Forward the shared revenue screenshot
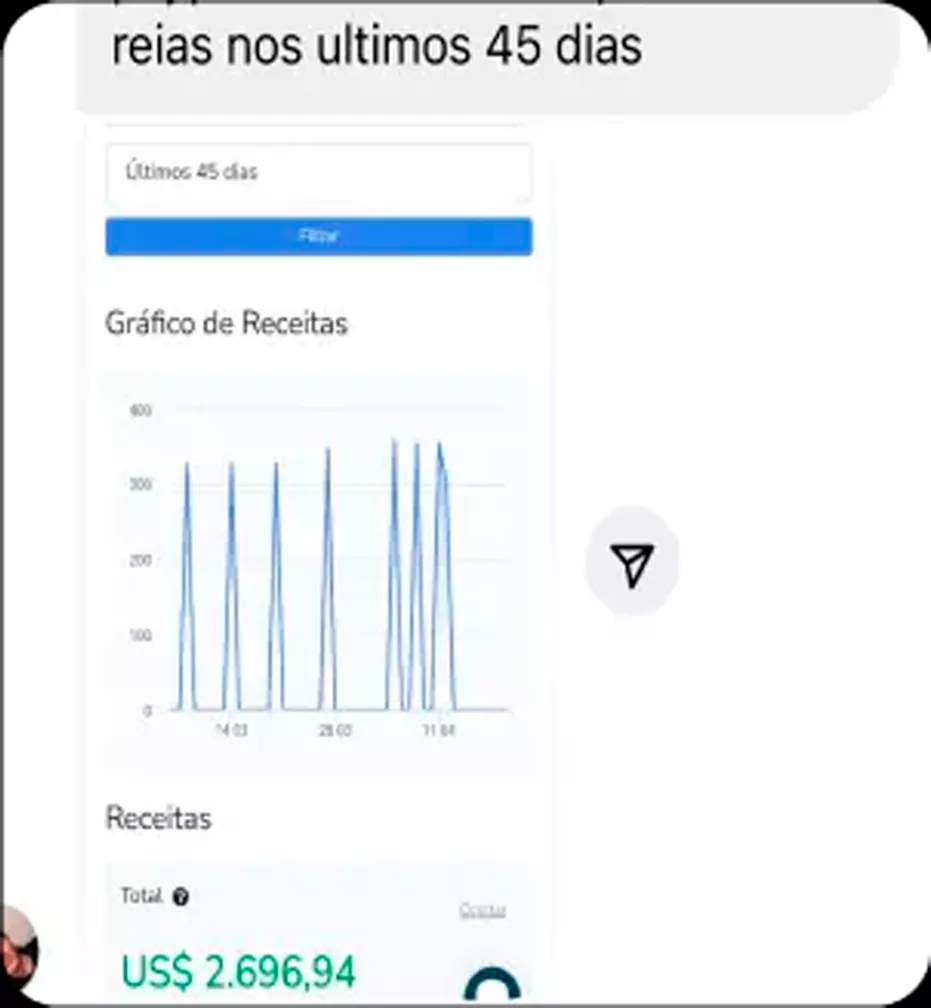 click(632, 563)
